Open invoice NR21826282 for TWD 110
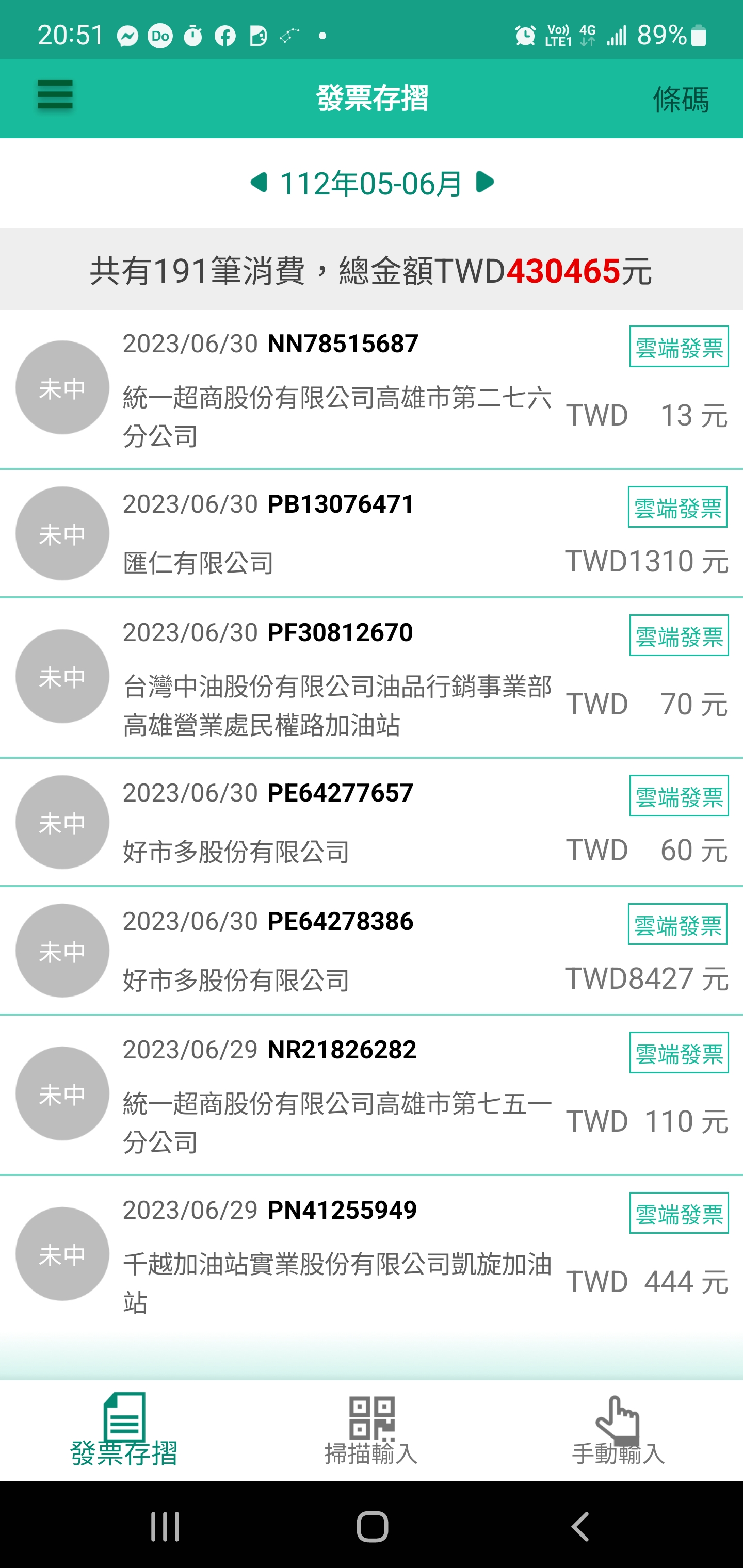This screenshot has height=1568, width=743. [372, 1095]
